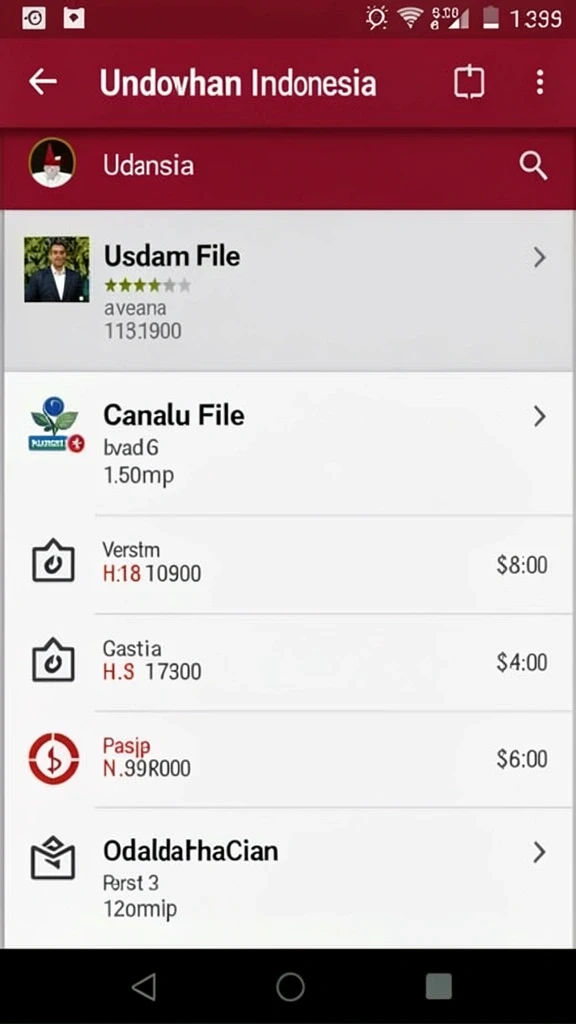Open recent apps from navigation bar
The width and height of the screenshot is (576, 1024).
coord(438,986)
